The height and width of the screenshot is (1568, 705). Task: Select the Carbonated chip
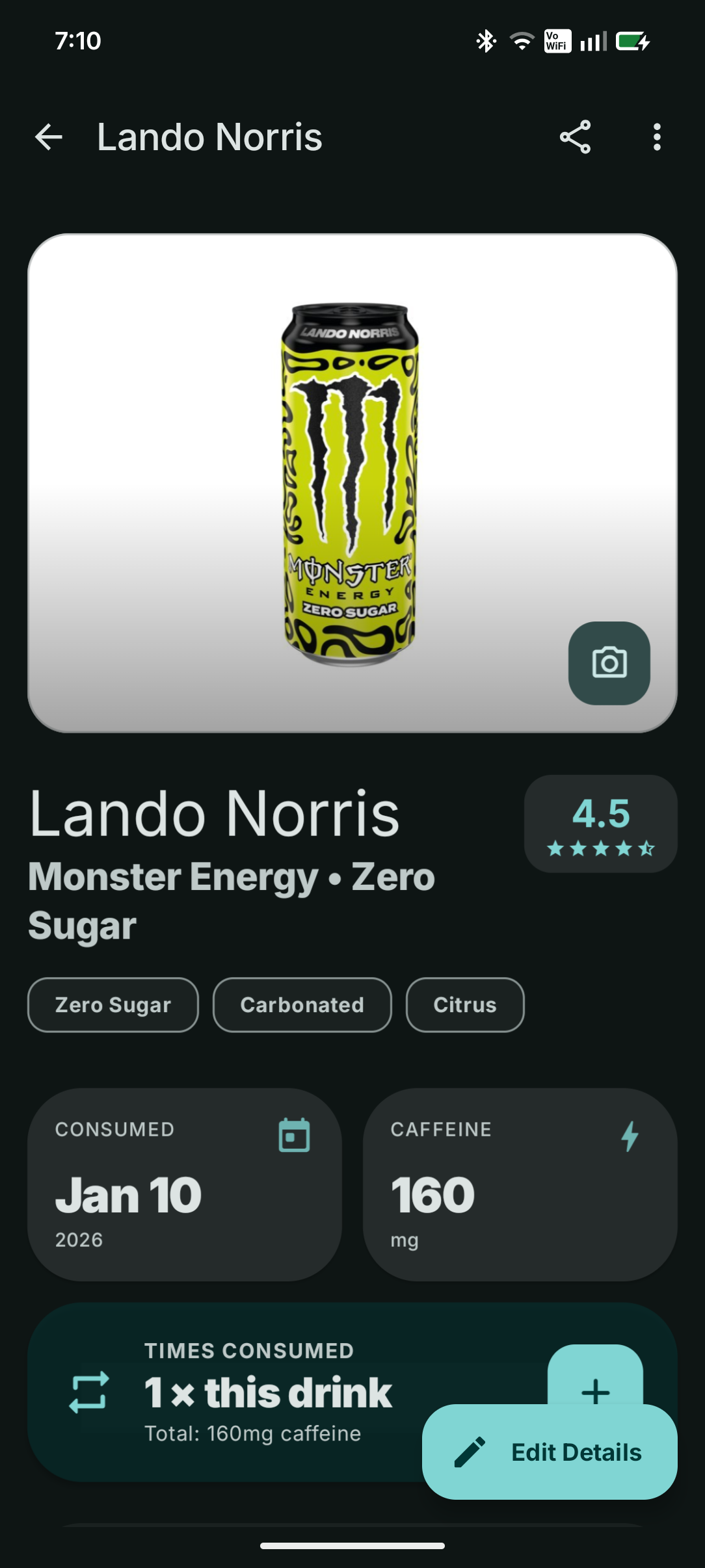pyautogui.click(x=302, y=1005)
